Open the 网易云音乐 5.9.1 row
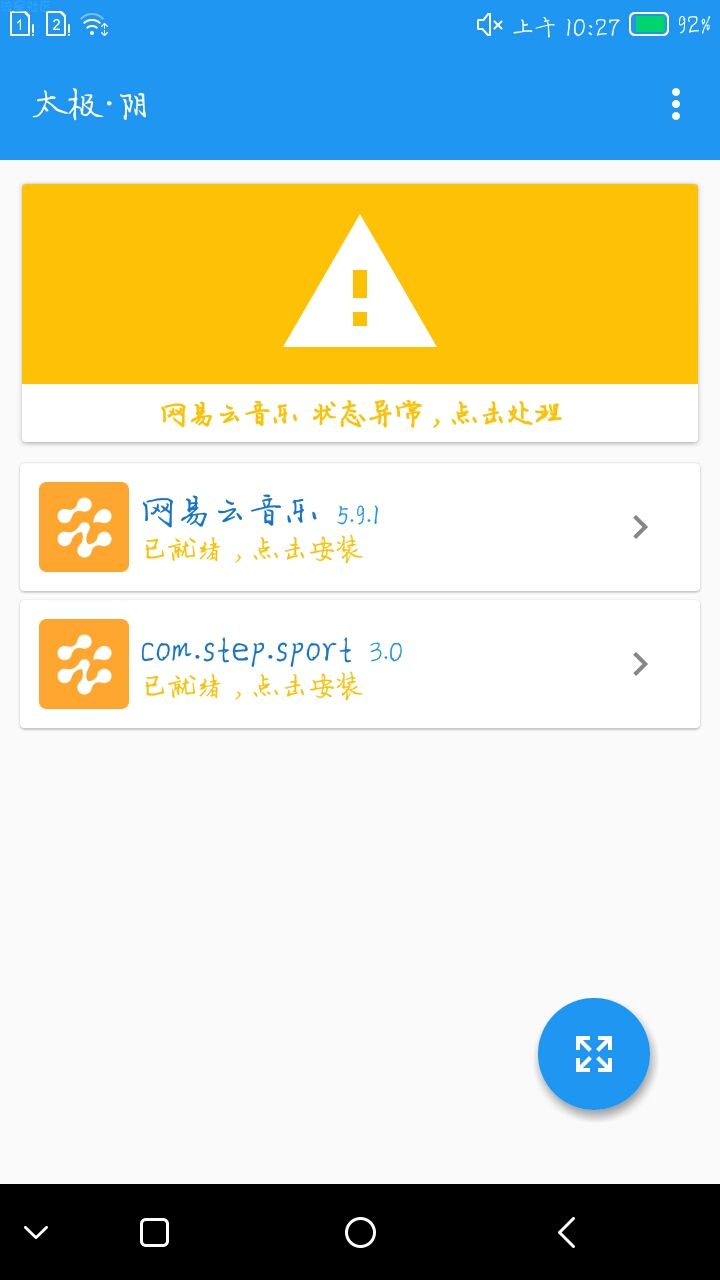Screen dimensions: 720x1280 point(360,527)
